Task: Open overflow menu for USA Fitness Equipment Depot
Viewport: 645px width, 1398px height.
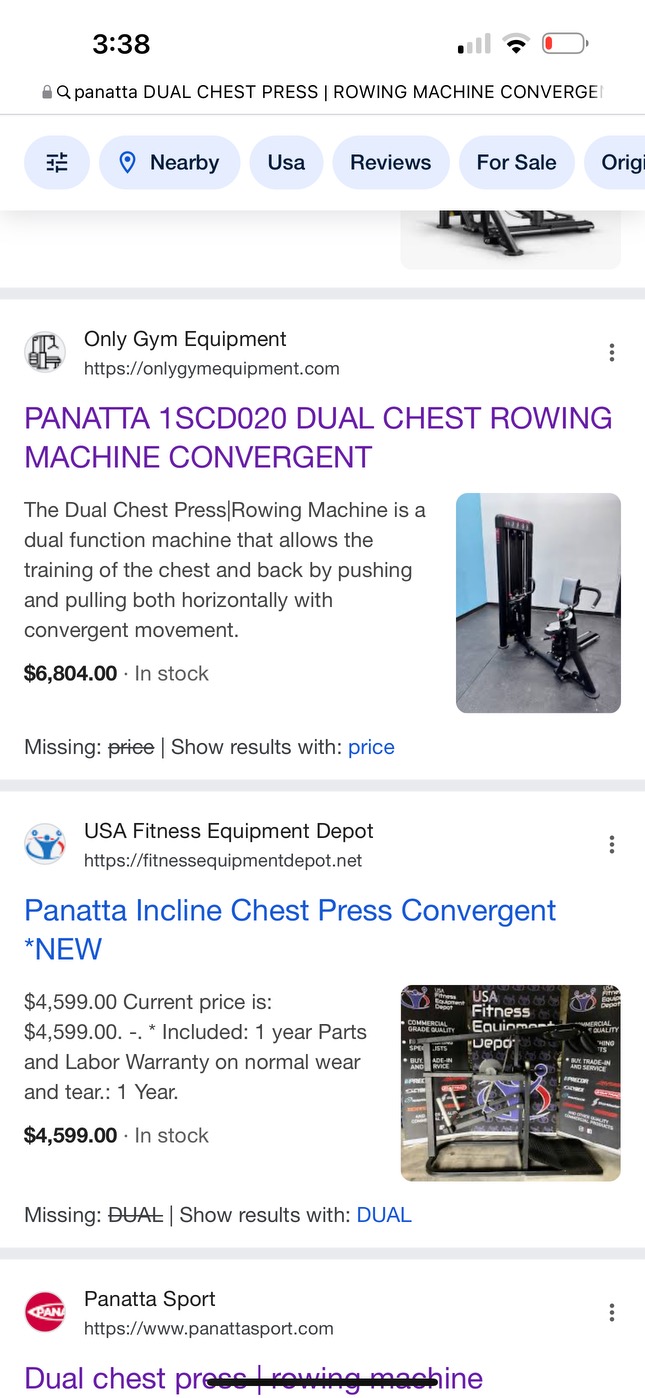Action: pyautogui.click(x=611, y=845)
